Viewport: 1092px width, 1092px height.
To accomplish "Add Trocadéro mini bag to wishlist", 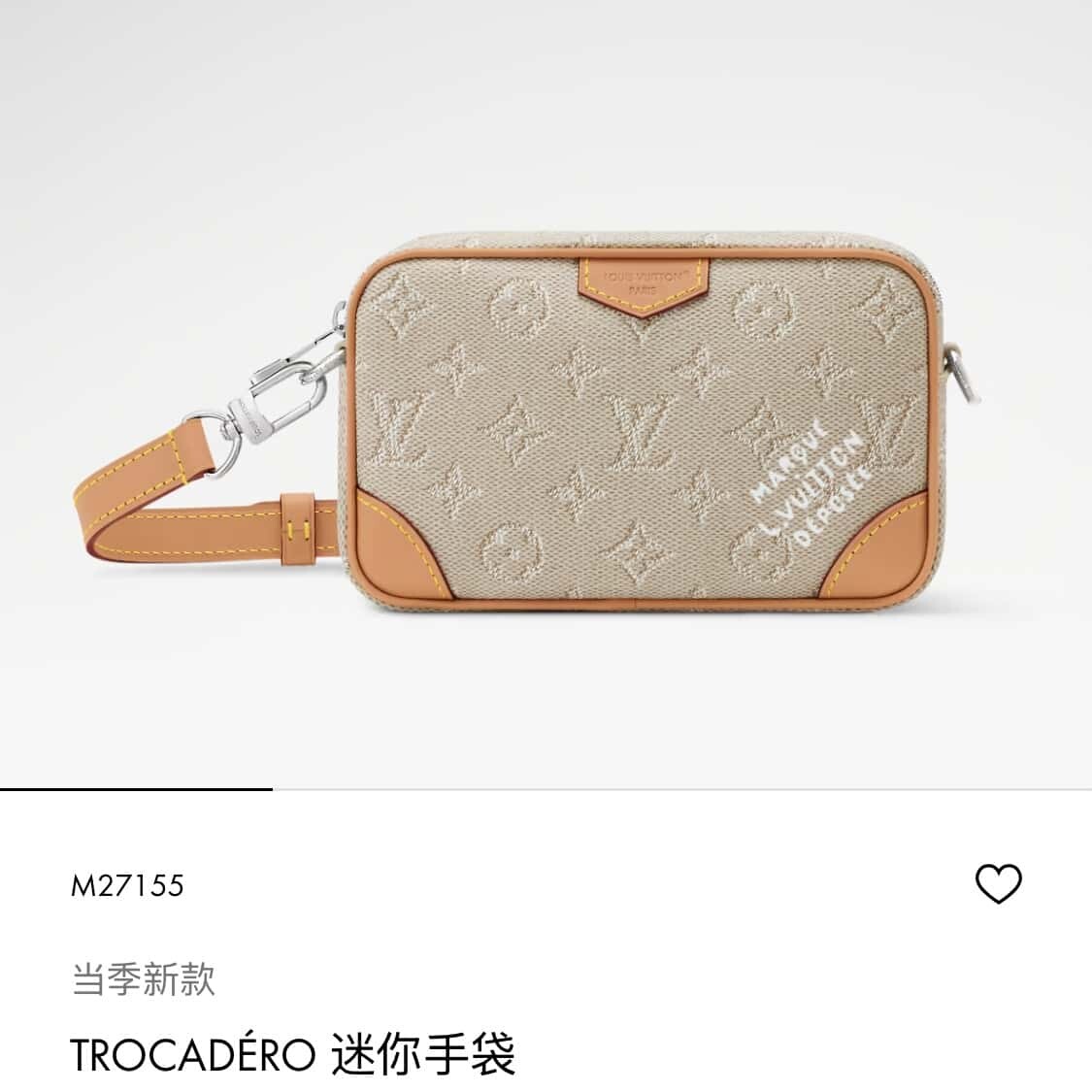I will tap(998, 884).
